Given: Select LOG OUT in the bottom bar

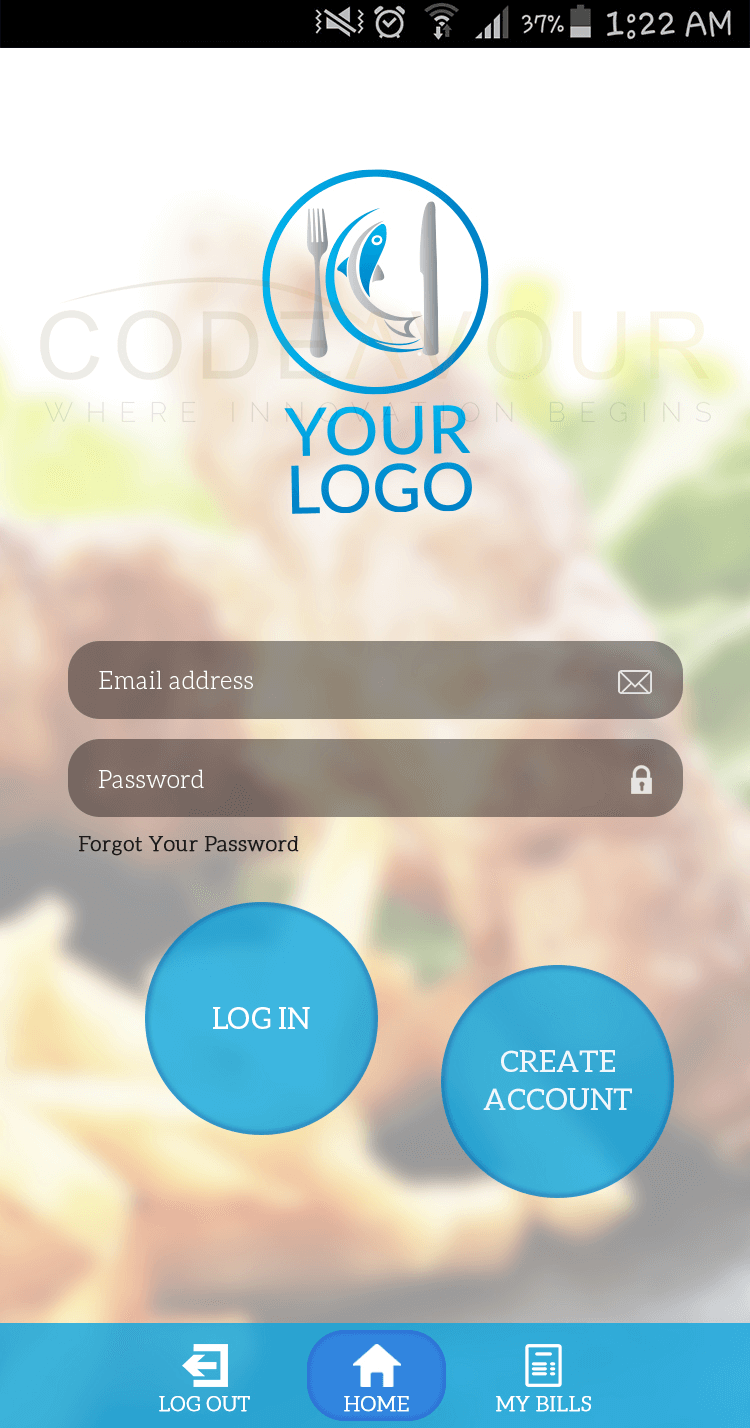Looking at the screenshot, I should pos(204,1378).
